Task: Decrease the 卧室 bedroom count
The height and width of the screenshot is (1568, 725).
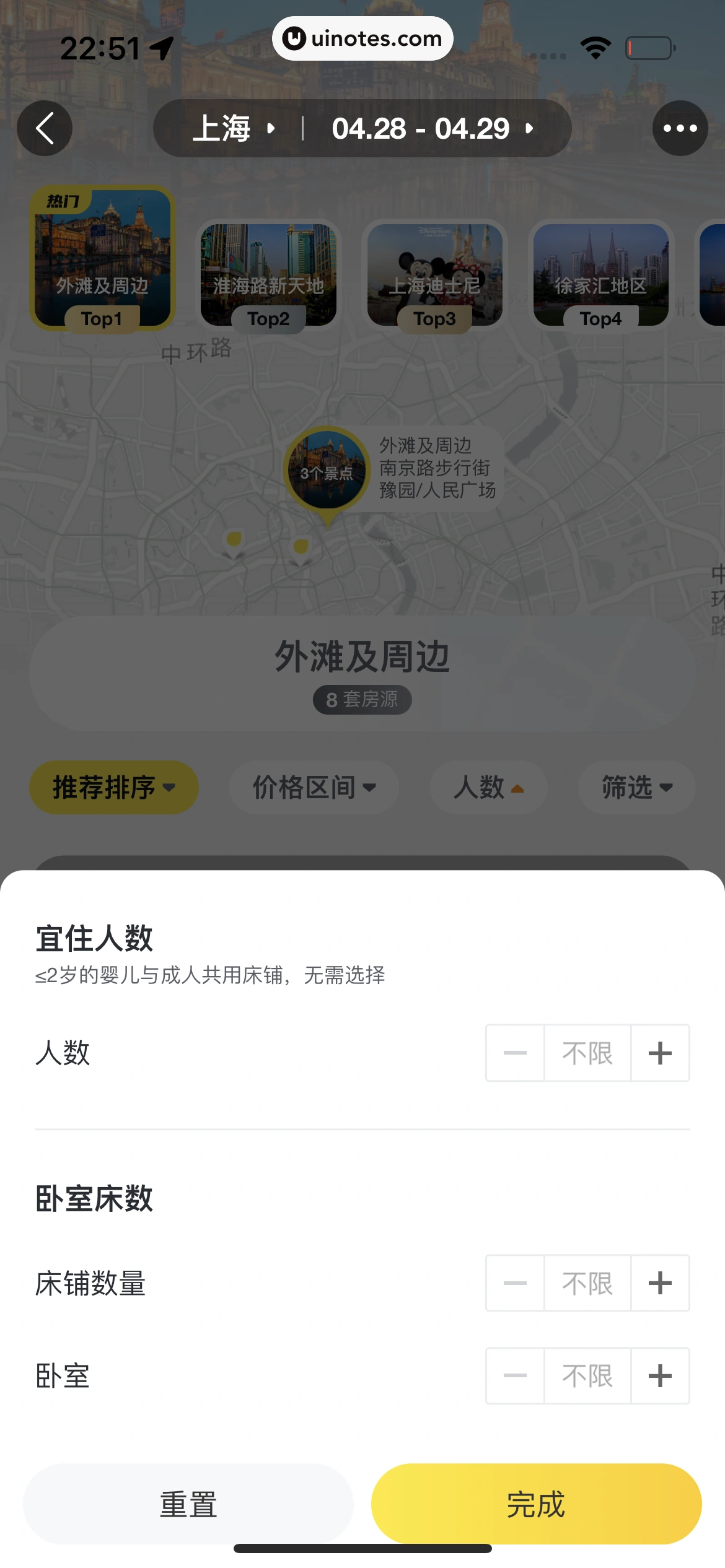Action: tap(515, 1376)
